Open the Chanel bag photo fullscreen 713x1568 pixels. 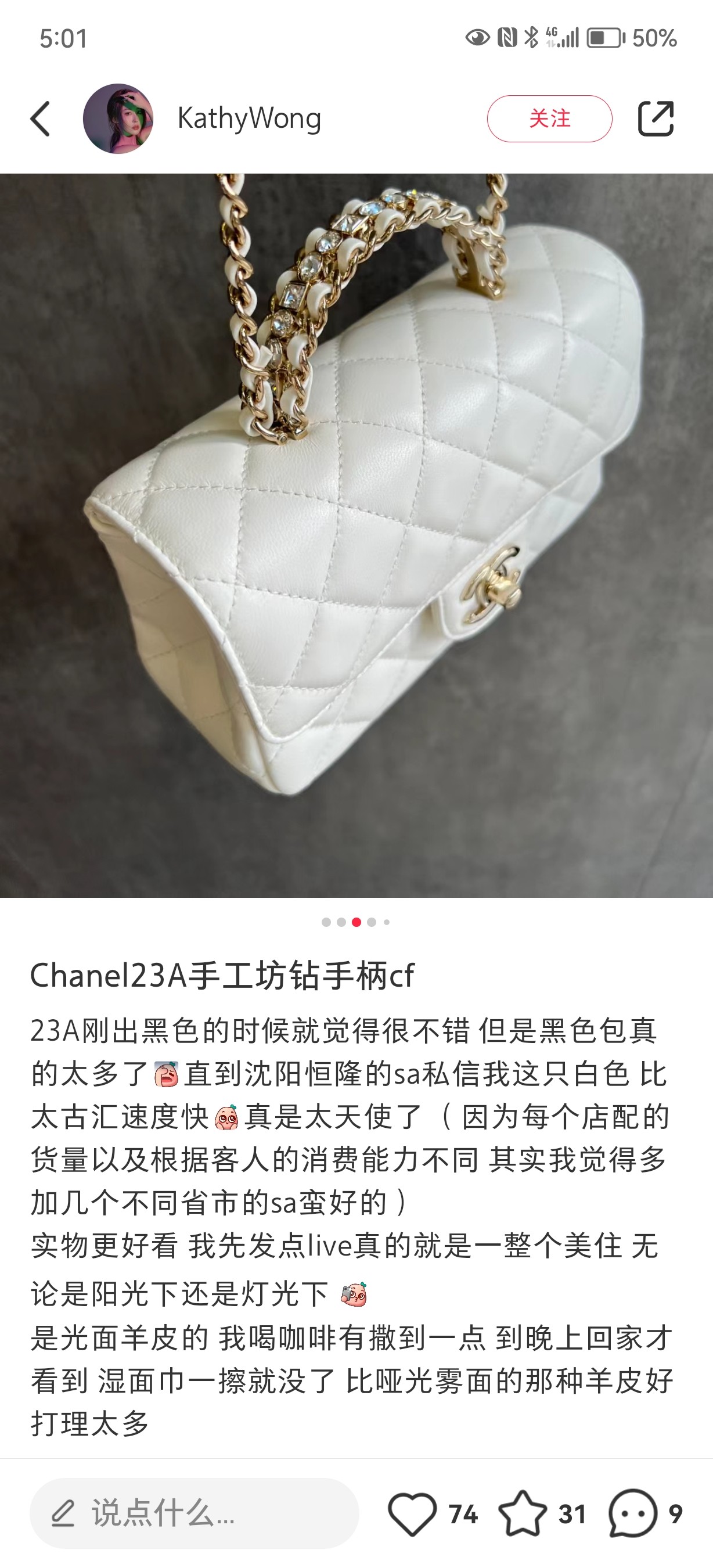tap(356, 535)
